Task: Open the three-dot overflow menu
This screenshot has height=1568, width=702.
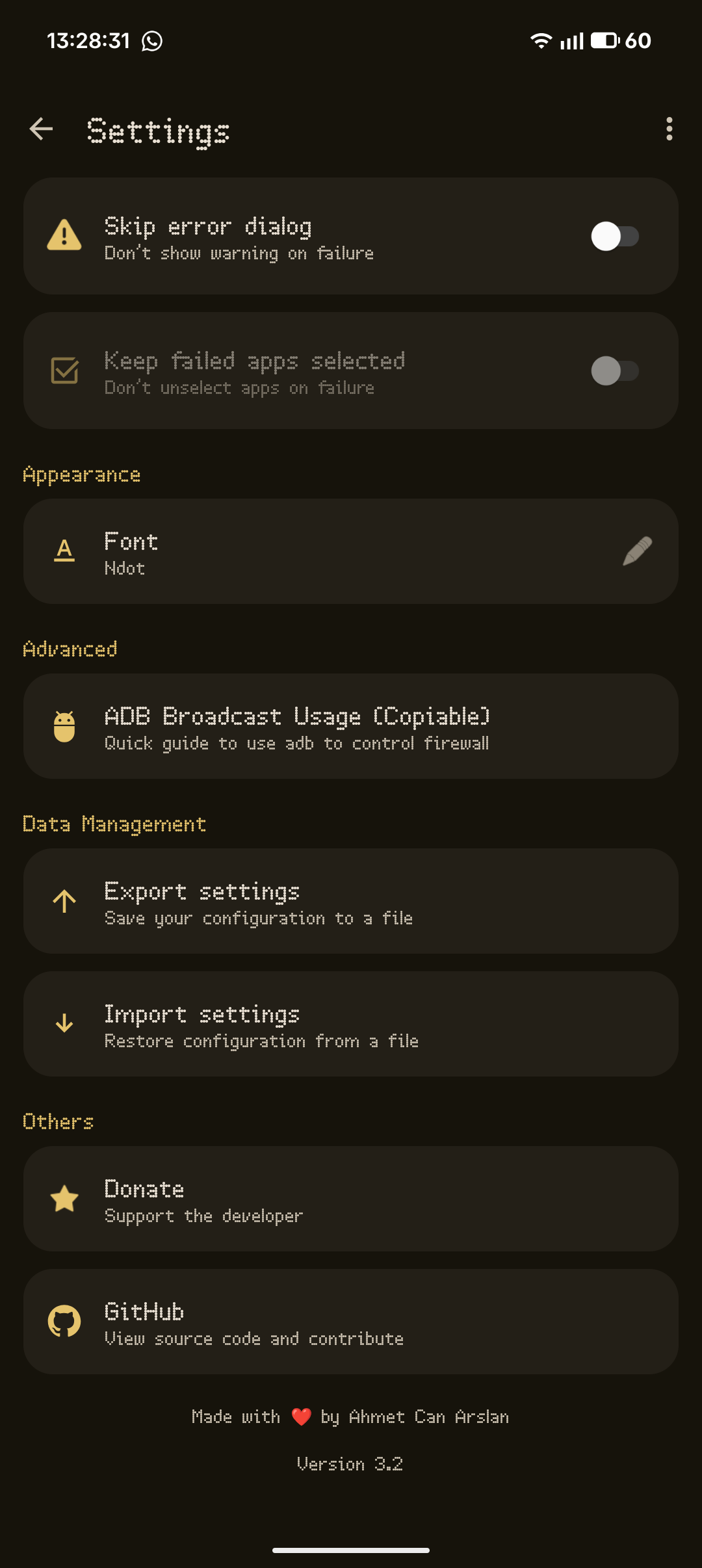Action: [669, 129]
